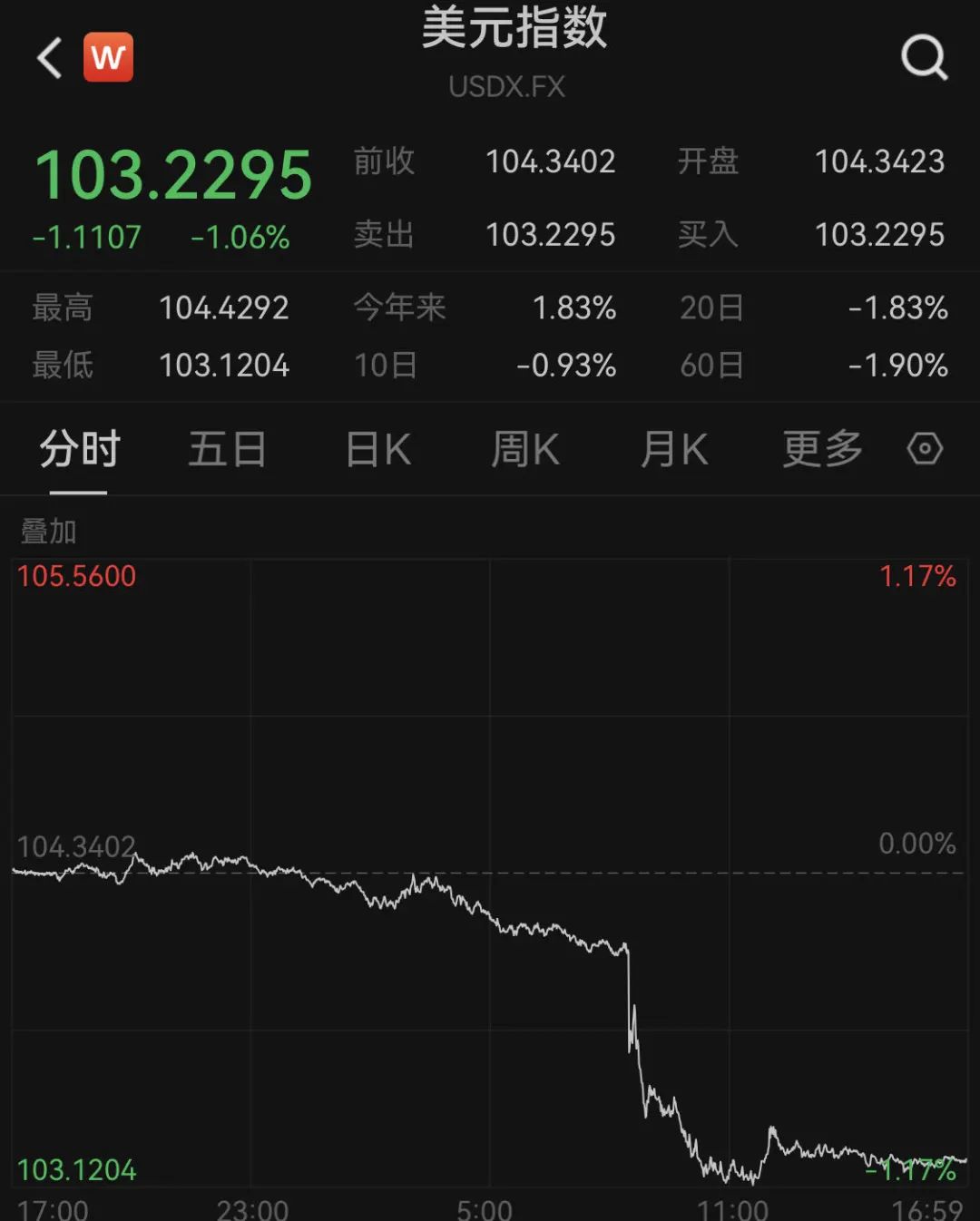Switch to the 日K chart tab
980x1221 pixels.
pyautogui.click(x=378, y=450)
